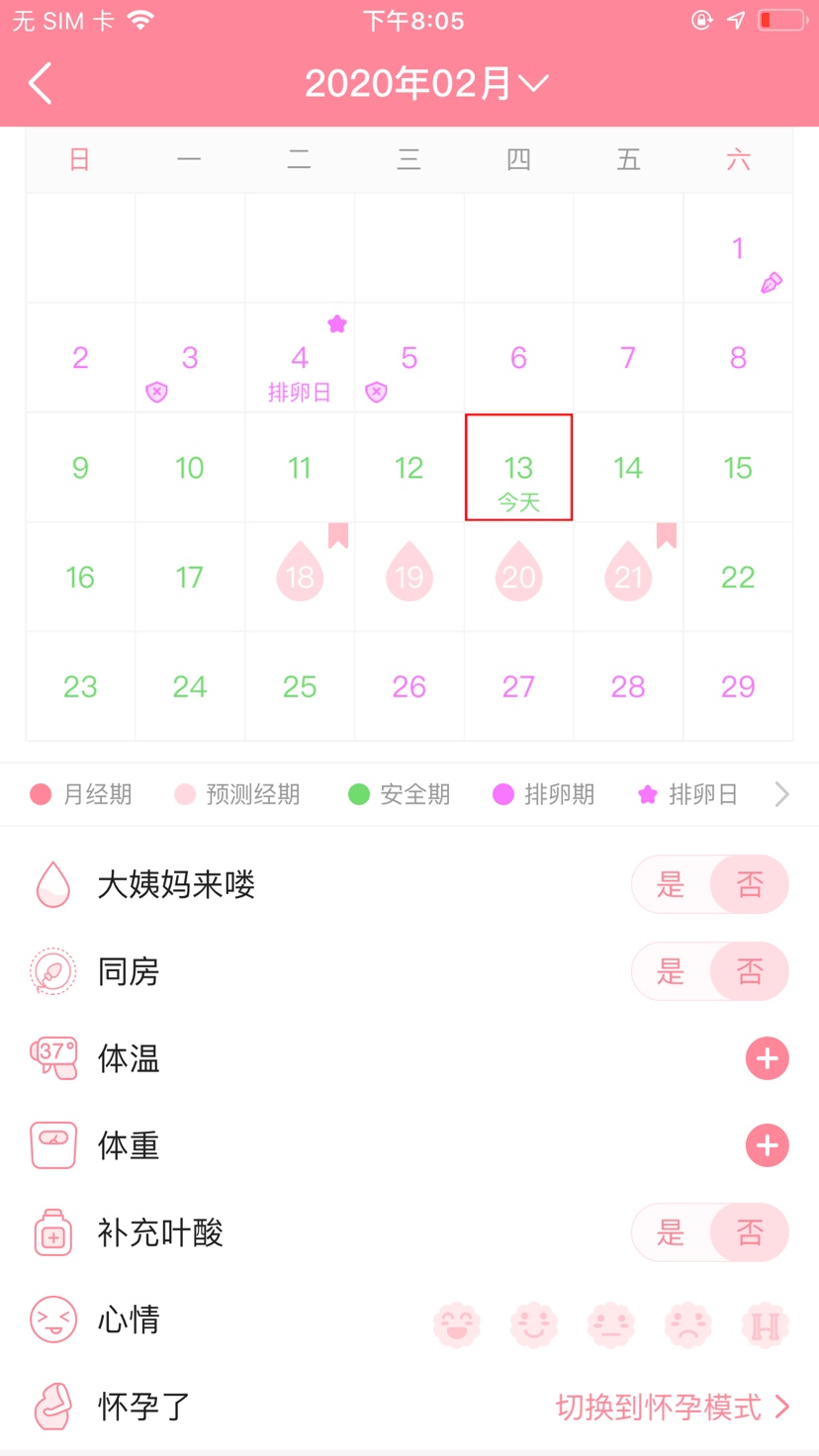The image size is (819, 1456).
Task: Tap 切换到怀孕模式 link
Action: (x=672, y=1407)
